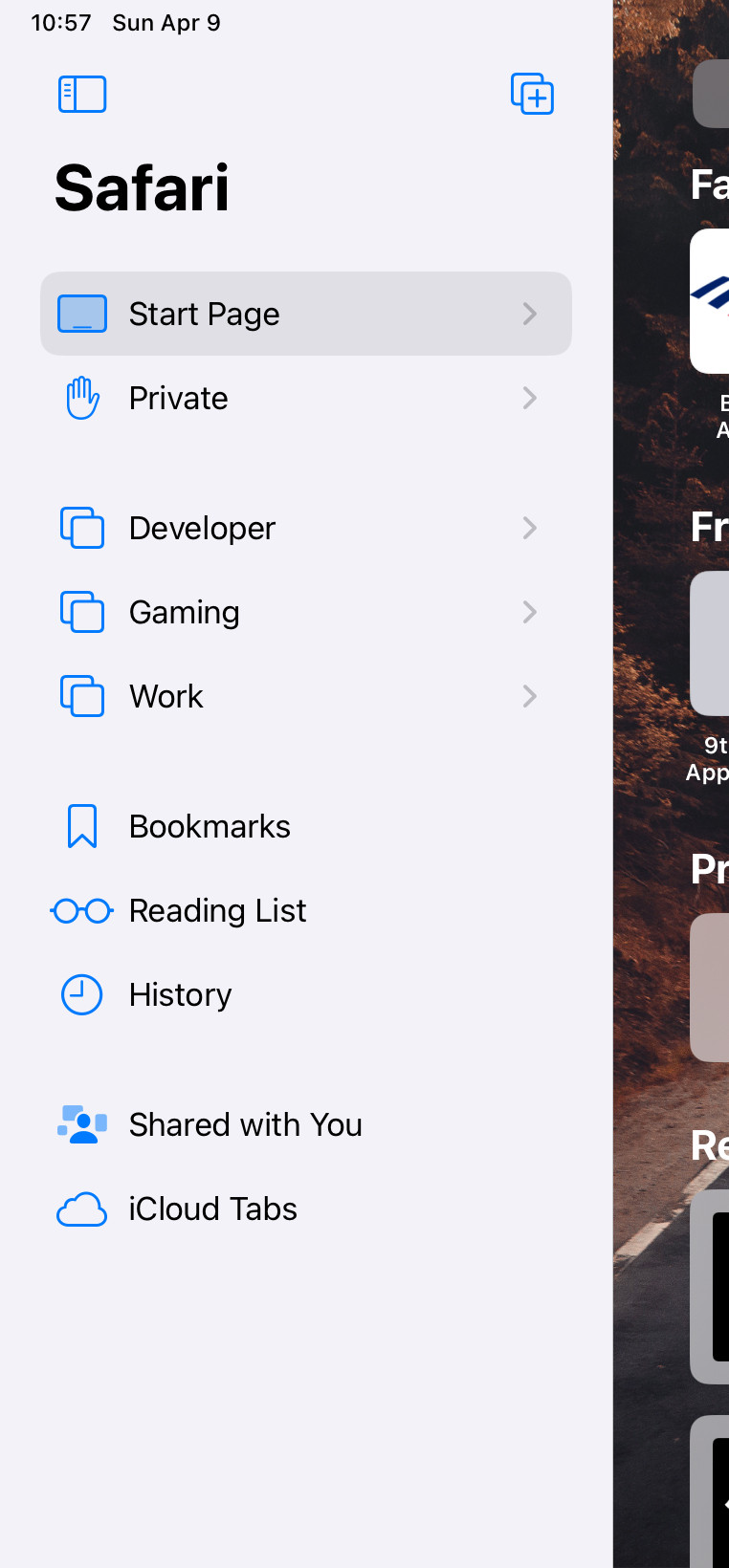Hide the Safari sidebar
This screenshot has height=1568, width=729.
click(82, 95)
